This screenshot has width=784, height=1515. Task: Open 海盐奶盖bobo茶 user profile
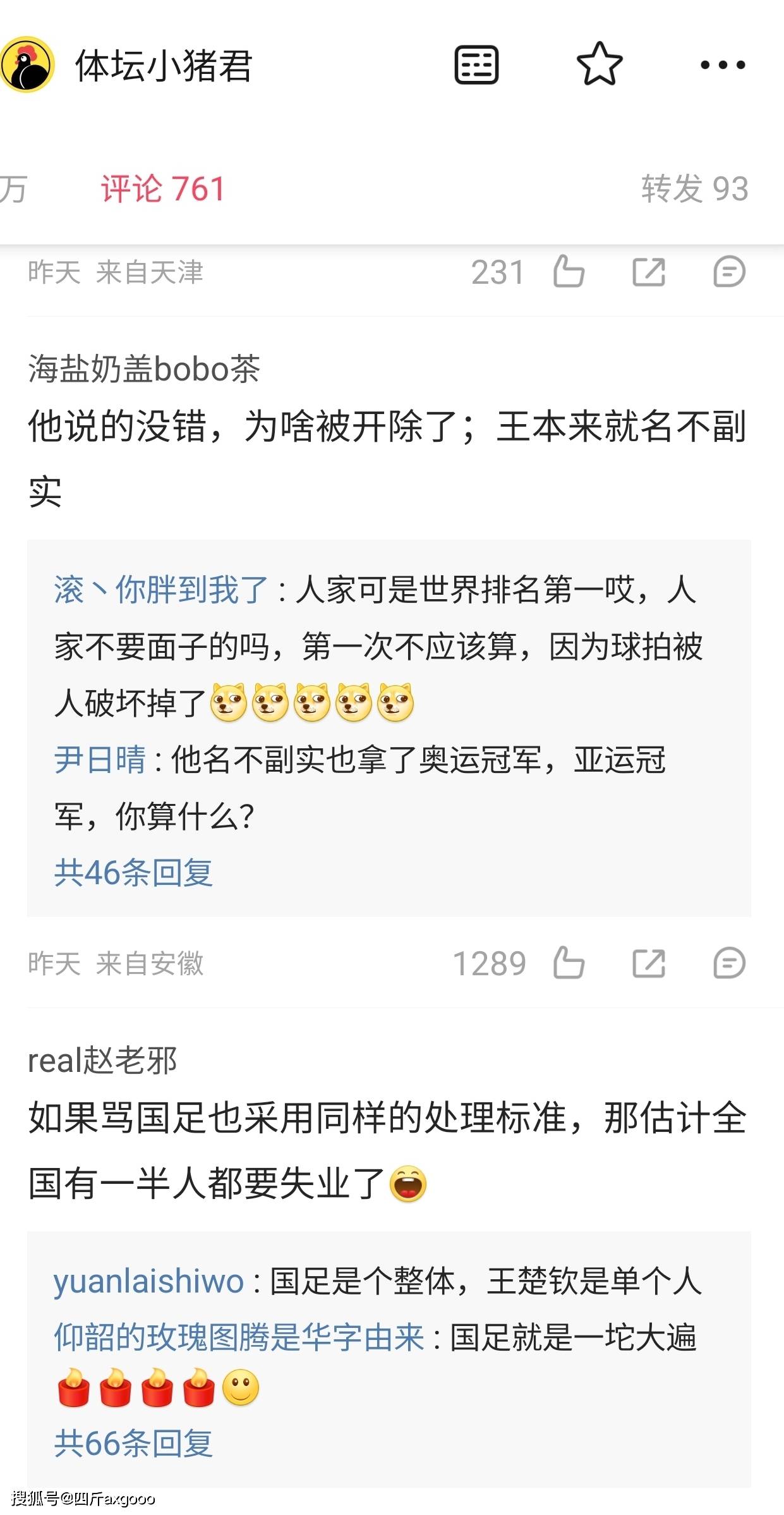[144, 368]
